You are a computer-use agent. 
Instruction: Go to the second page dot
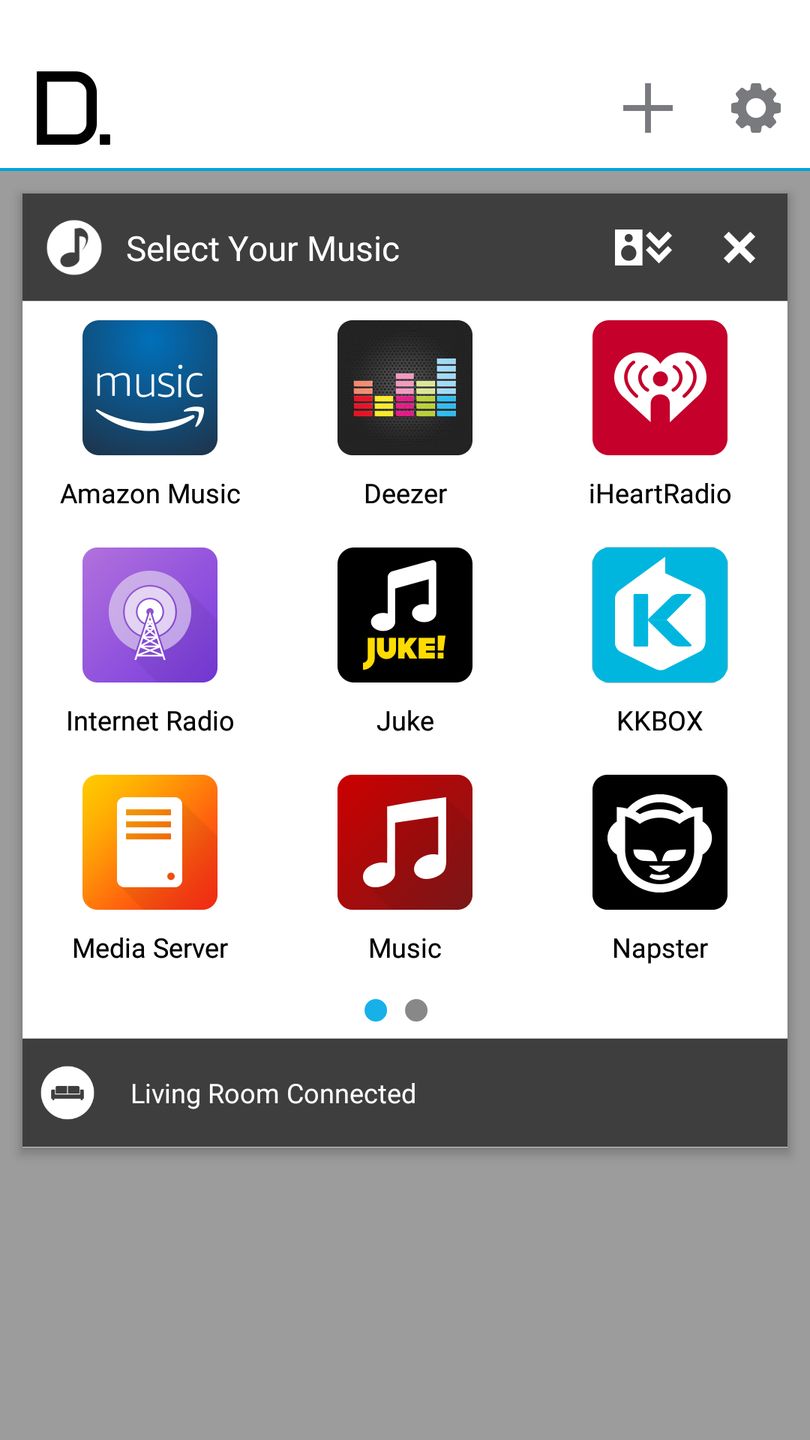click(x=417, y=1010)
